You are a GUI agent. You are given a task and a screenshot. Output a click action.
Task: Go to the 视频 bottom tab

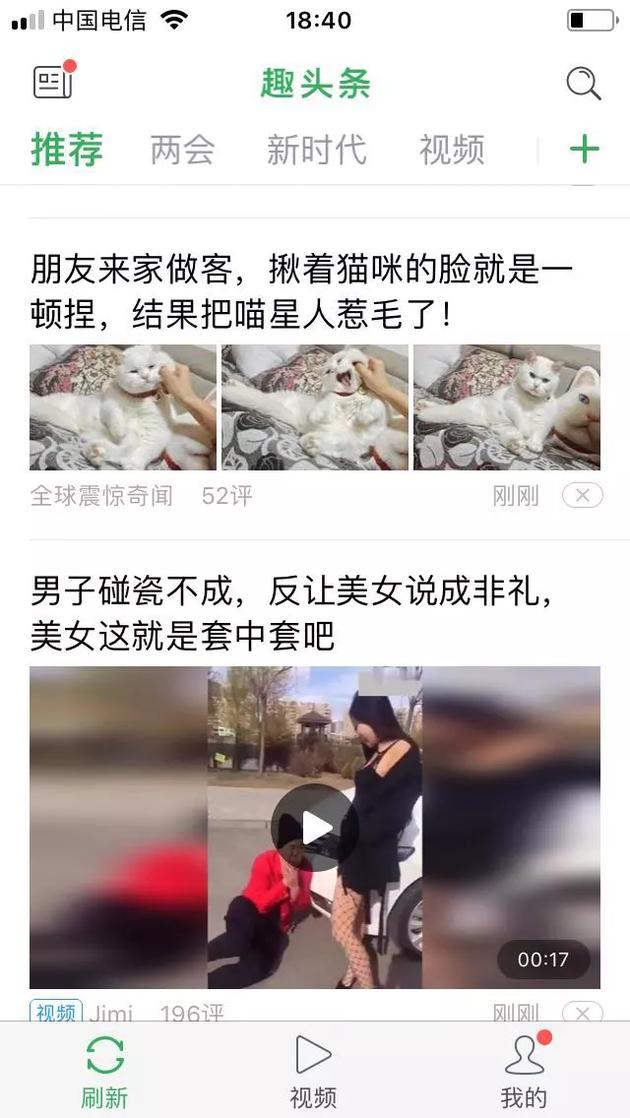coord(313,1070)
